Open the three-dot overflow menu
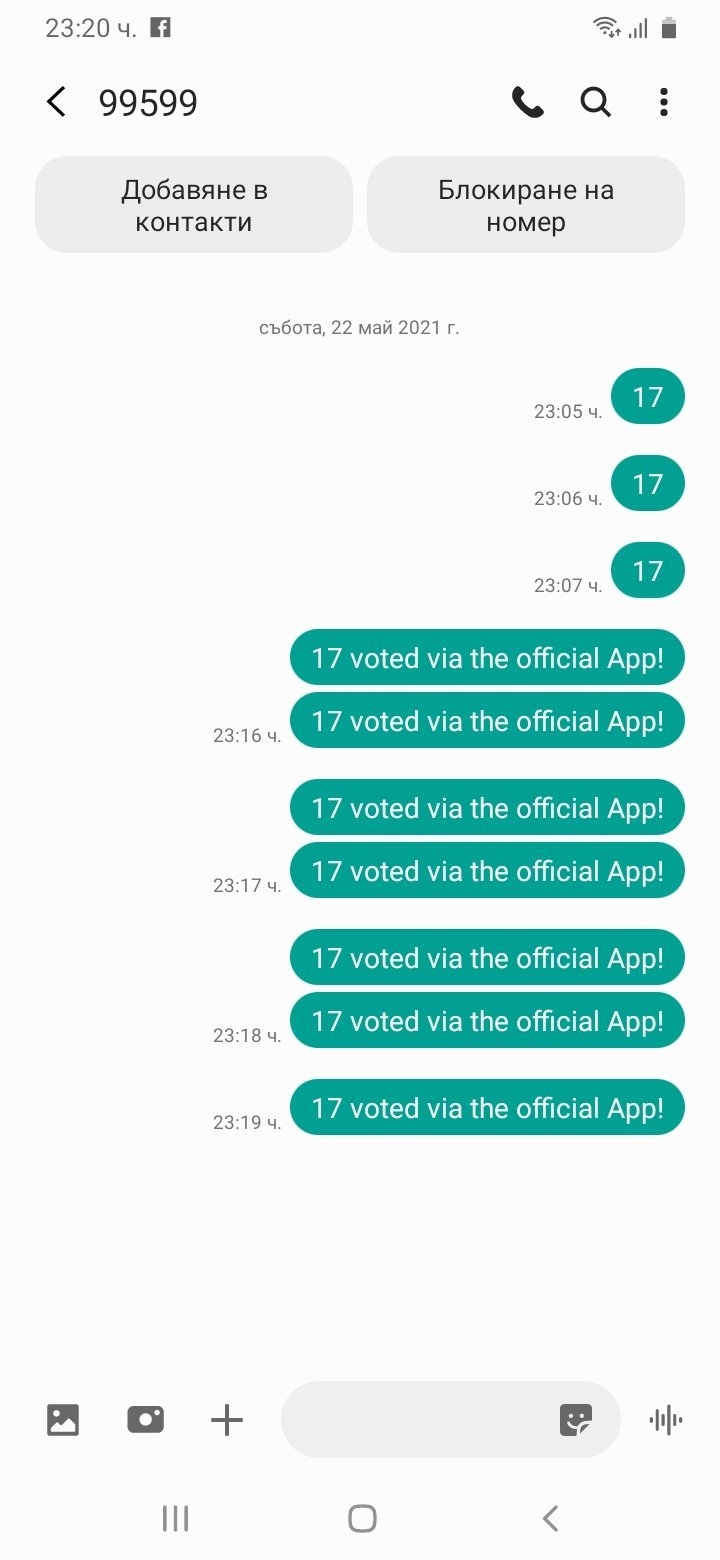Viewport: 720px width, 1560px height. tap(664, 102)
